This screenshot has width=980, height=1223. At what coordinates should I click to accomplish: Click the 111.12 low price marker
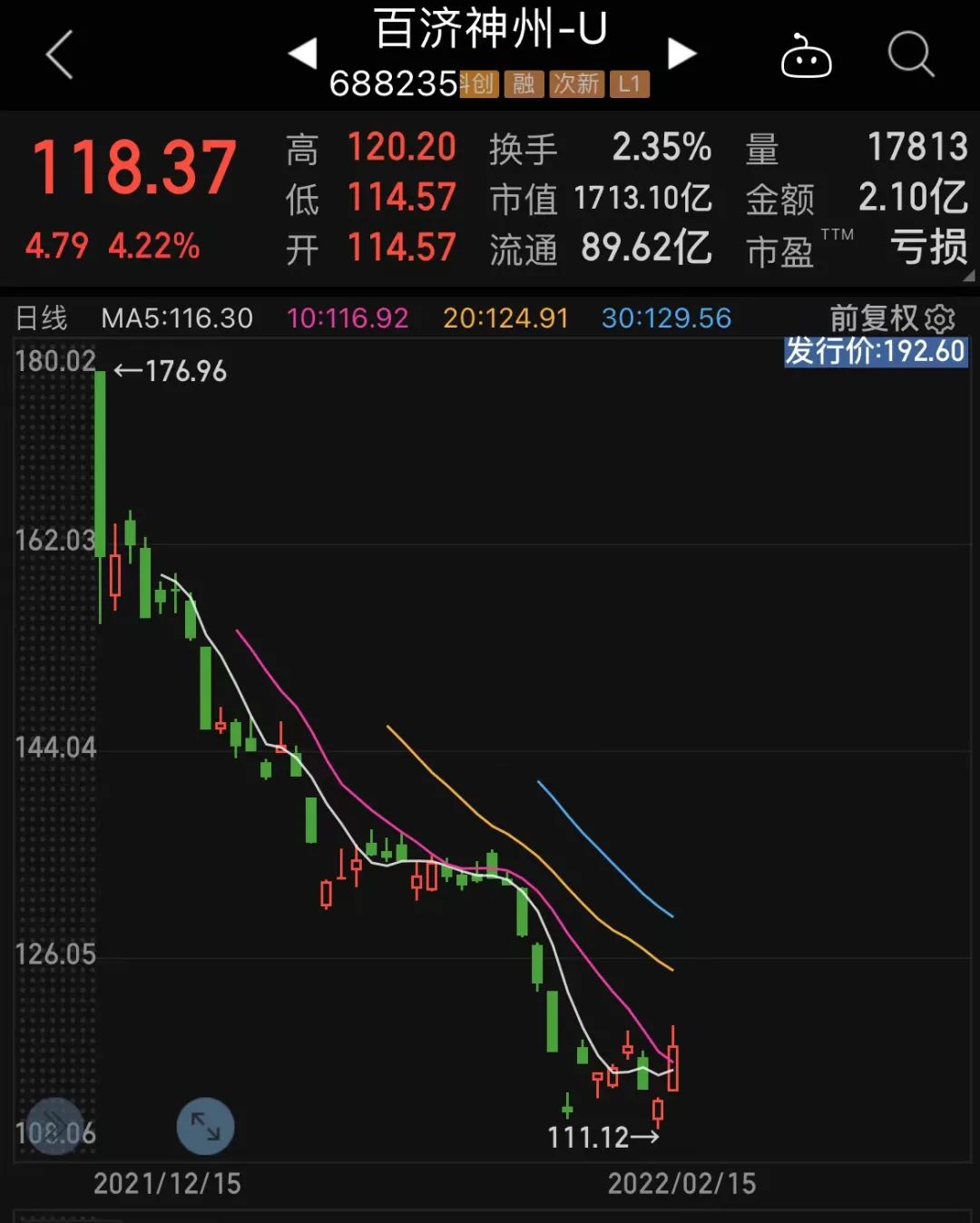[x=603, y=1138]
